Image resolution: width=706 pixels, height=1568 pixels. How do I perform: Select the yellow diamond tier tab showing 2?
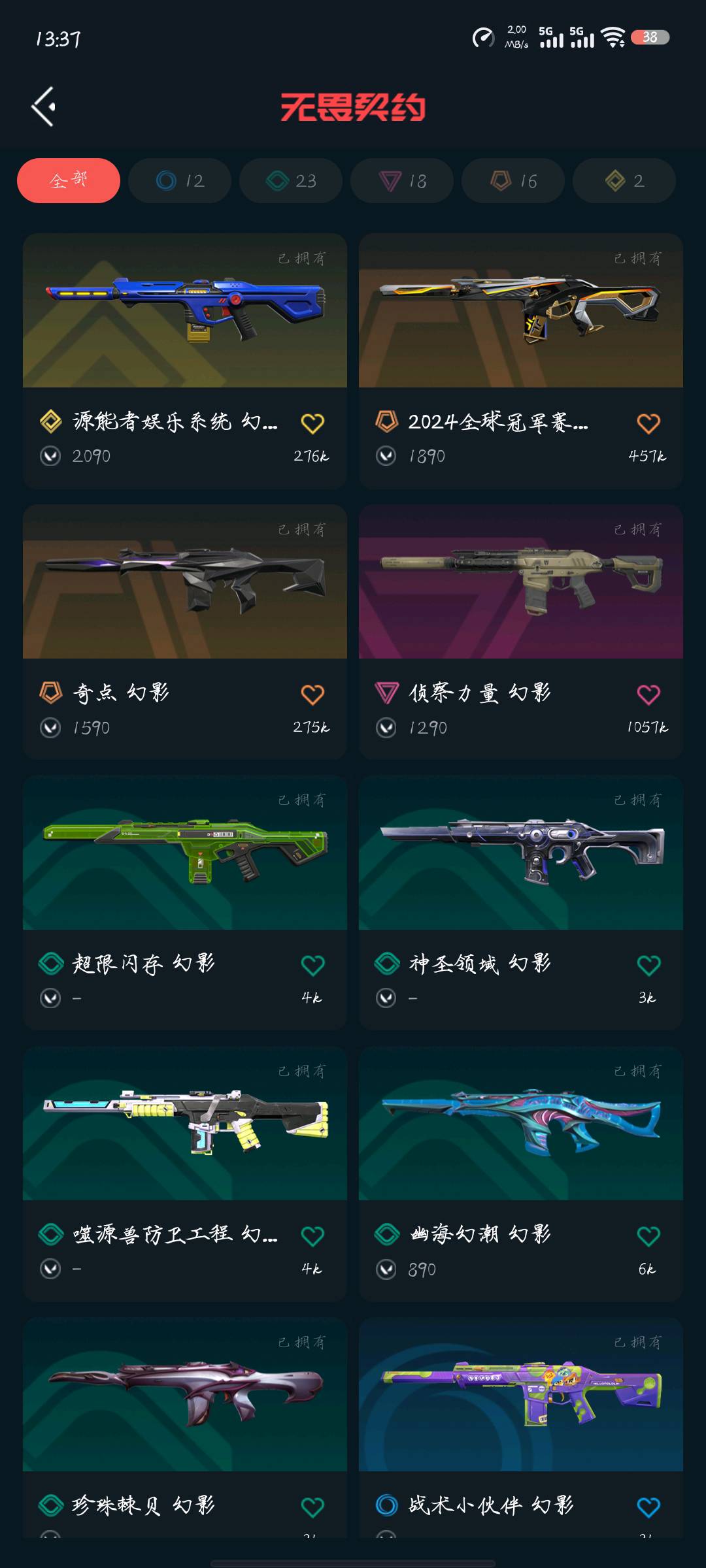(x=624, y=180)
